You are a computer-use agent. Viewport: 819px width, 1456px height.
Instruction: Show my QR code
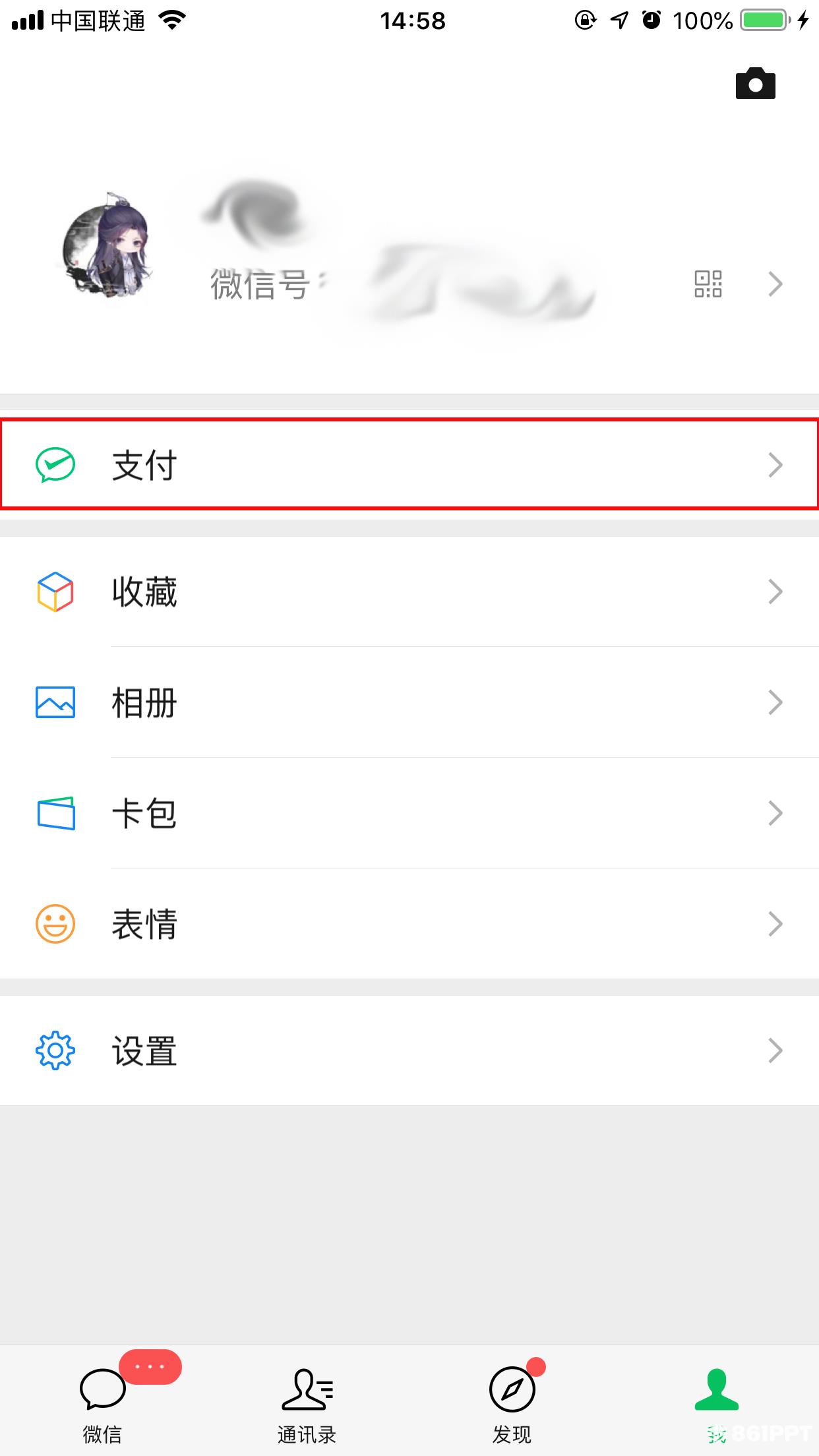[x=708, y=284]
